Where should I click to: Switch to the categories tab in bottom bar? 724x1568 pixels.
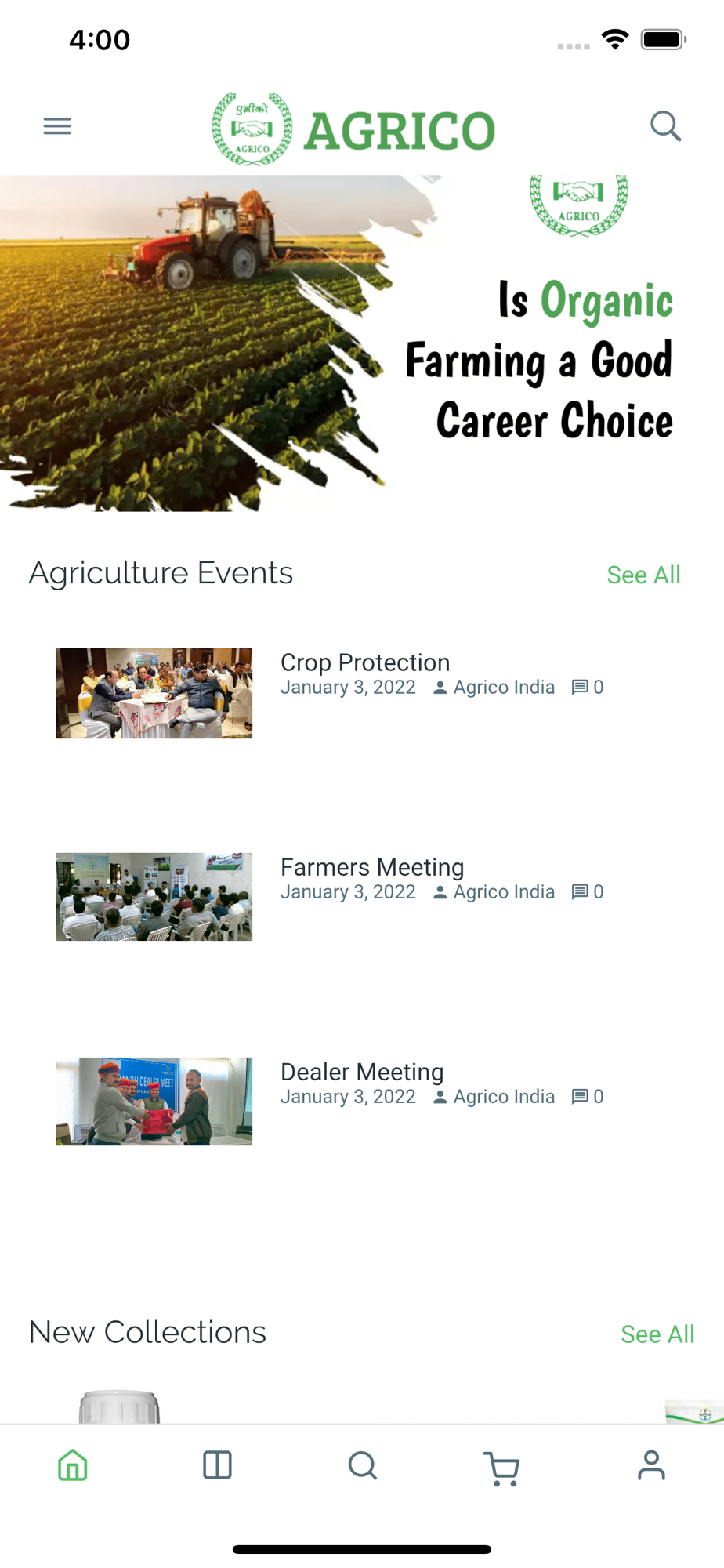[x=217, y=1465]
